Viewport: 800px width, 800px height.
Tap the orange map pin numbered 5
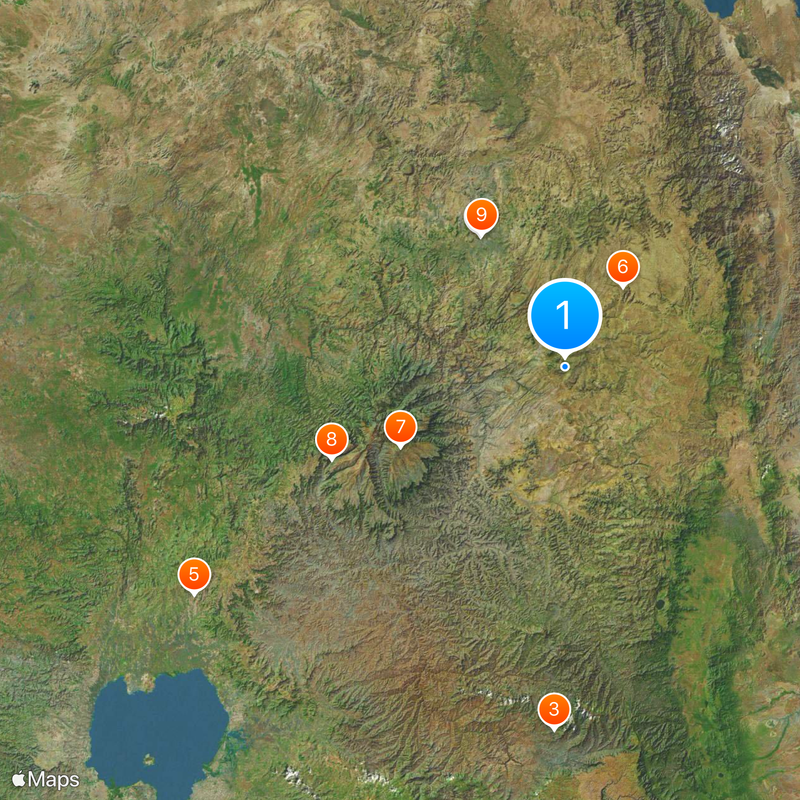[194, 575]
